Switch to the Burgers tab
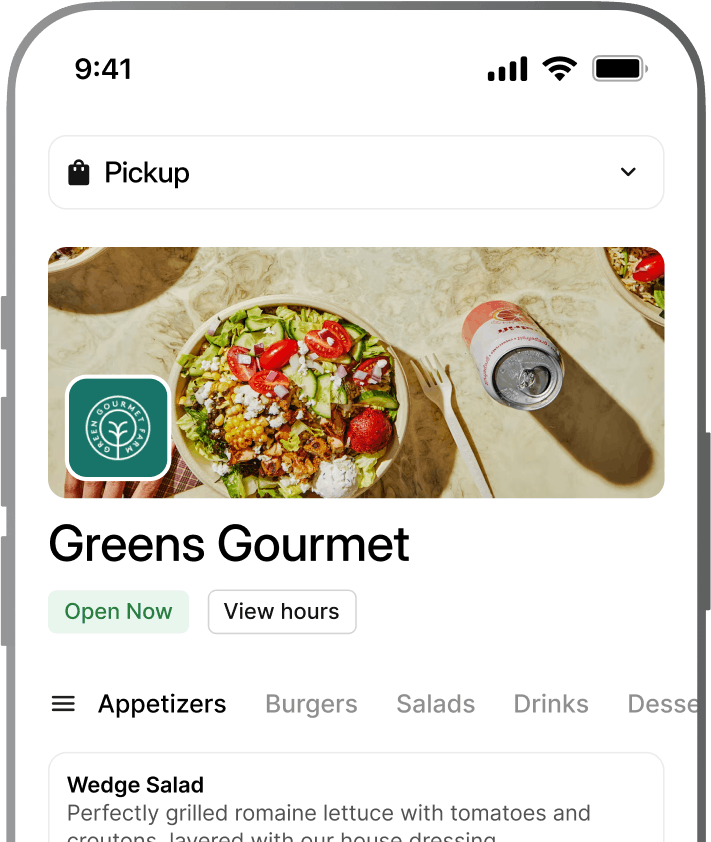711x842 pixels. pyautogui.click(x=311, y=704)
